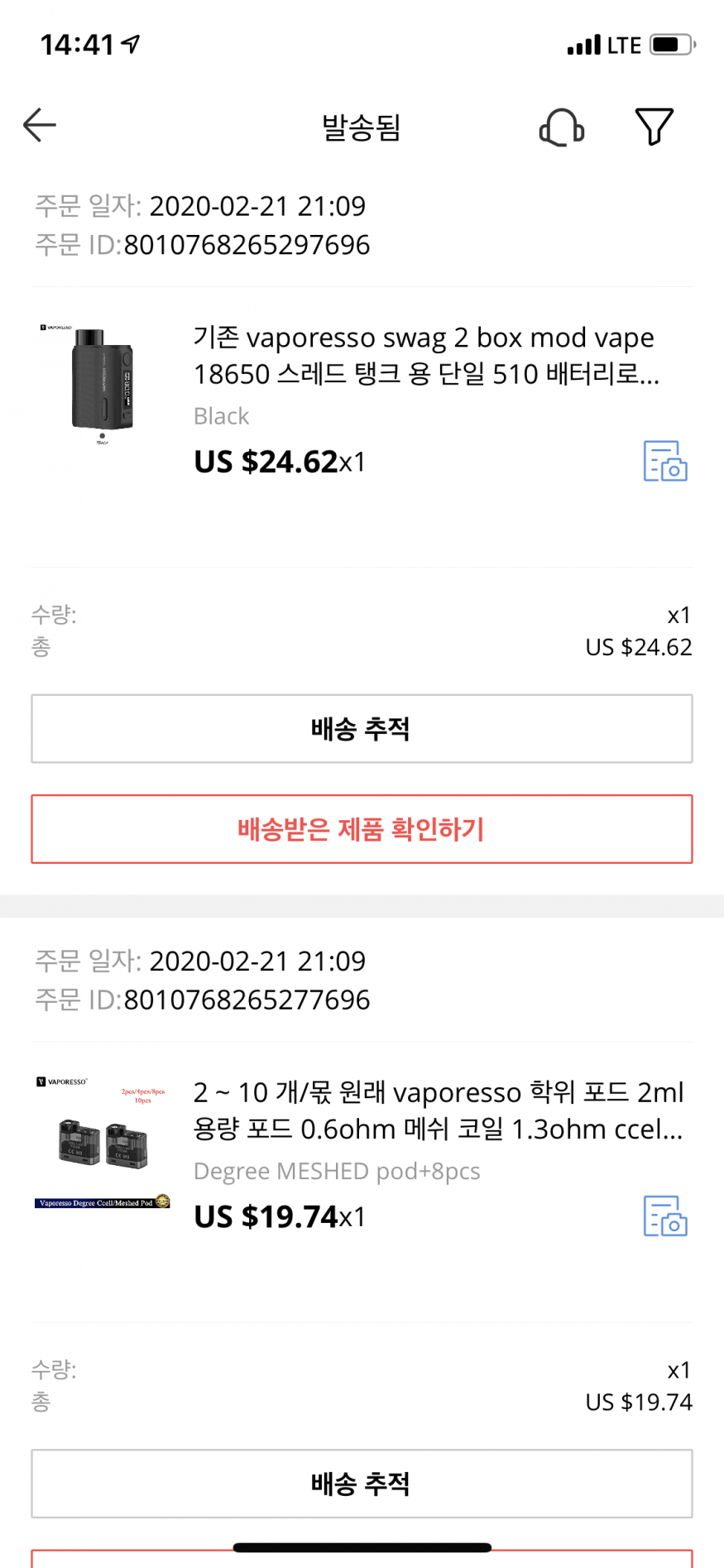
Task: Tap 배송받은 제품 확인하기 to confirm receipt
Action: click(362, 829)
